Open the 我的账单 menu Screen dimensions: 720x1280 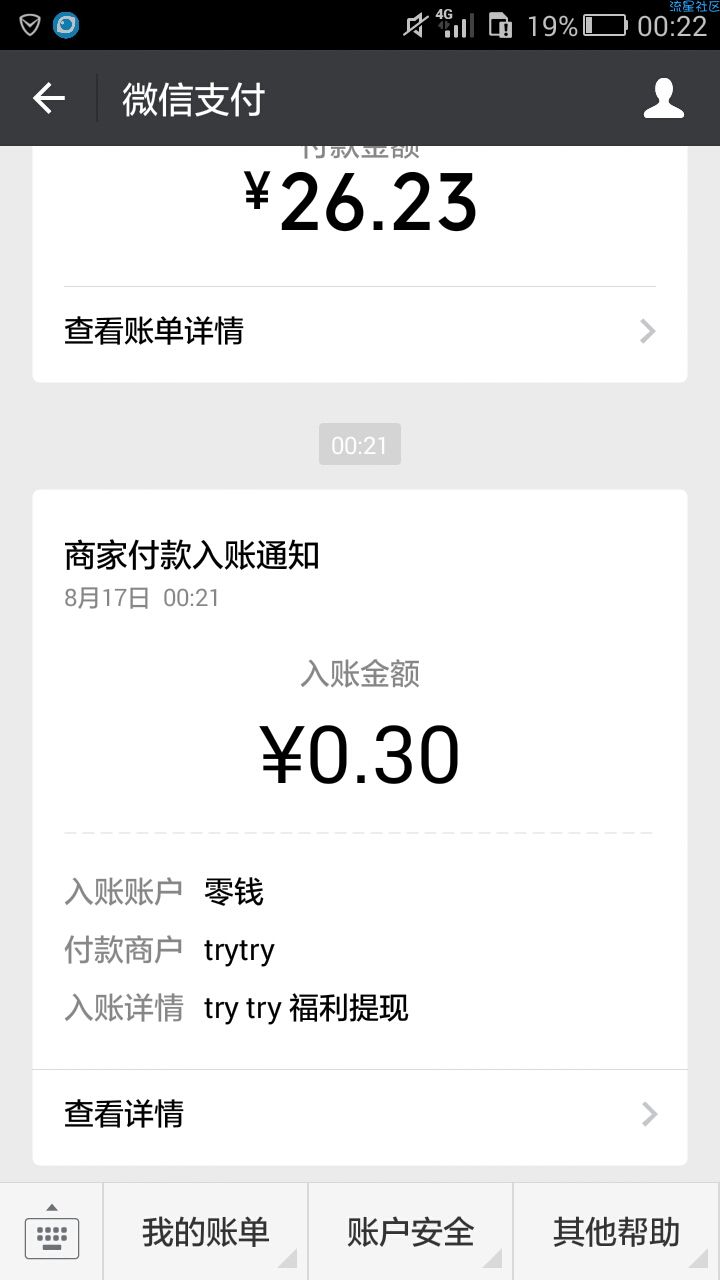click(x=205, y=1232)
